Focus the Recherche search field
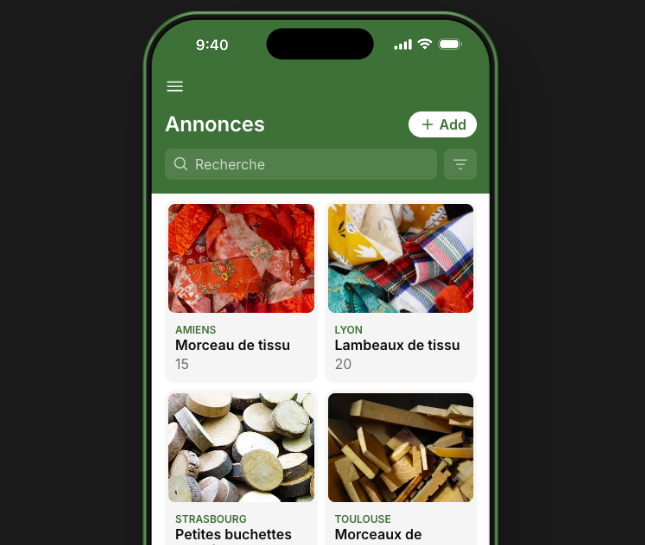 300,164
